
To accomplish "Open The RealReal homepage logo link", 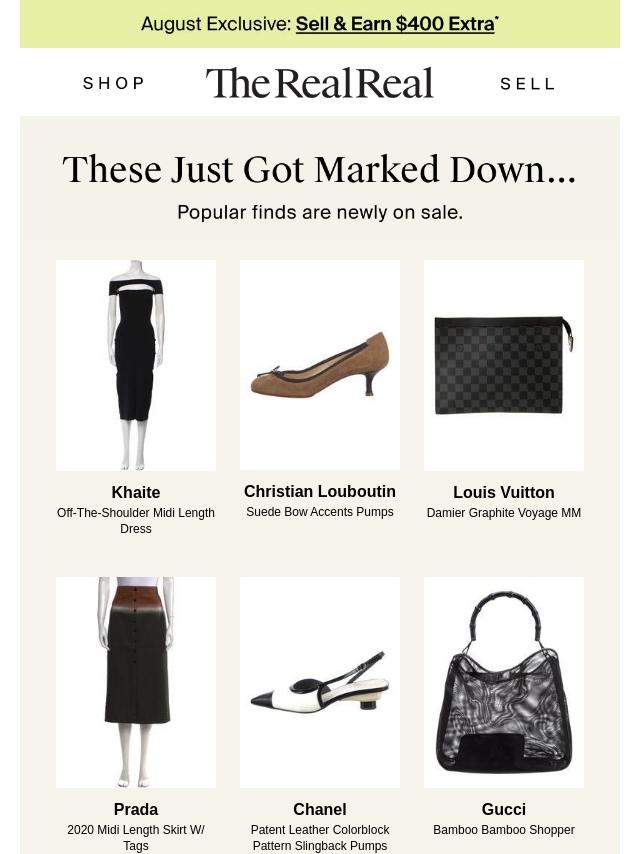I will tap(320, 83).
